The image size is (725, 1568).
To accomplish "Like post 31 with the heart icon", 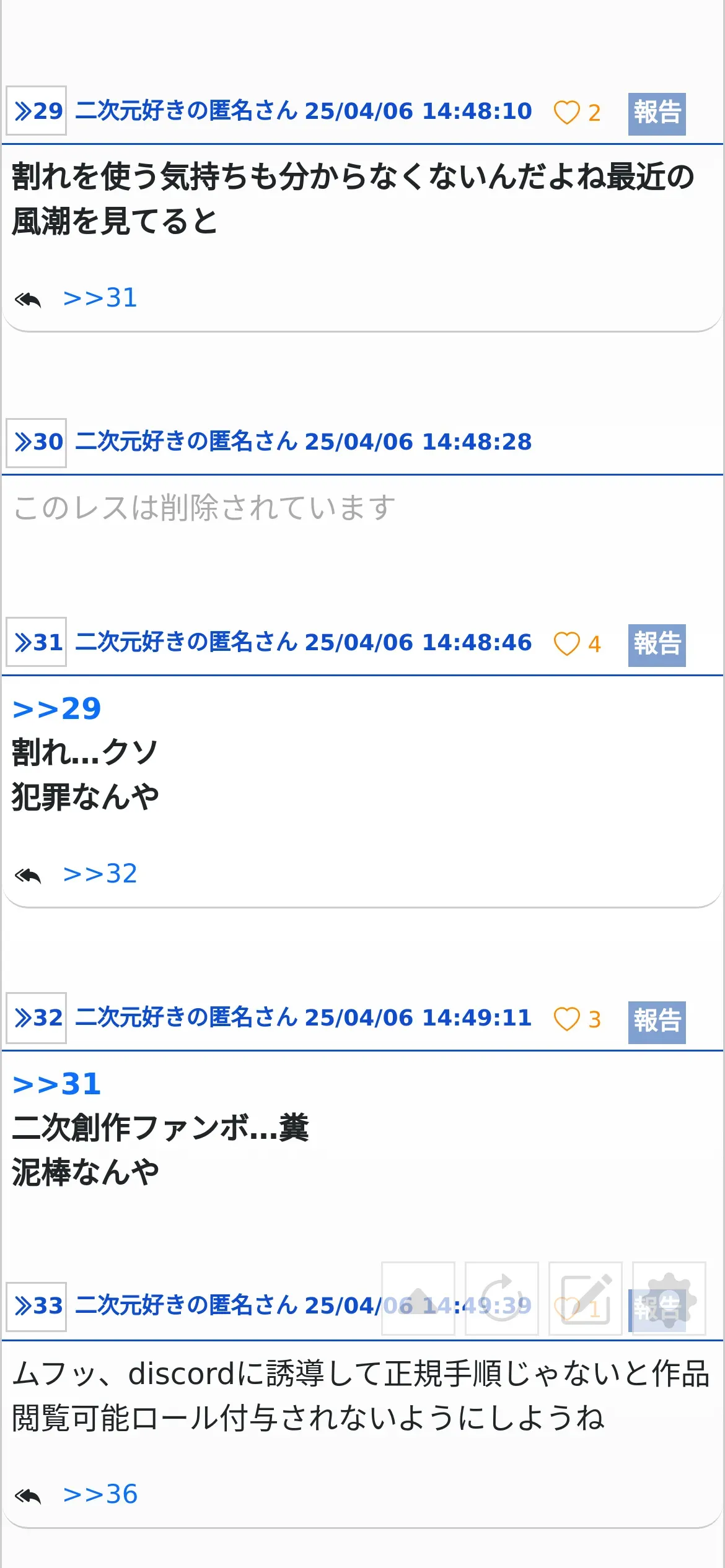I will coord(566,644).
